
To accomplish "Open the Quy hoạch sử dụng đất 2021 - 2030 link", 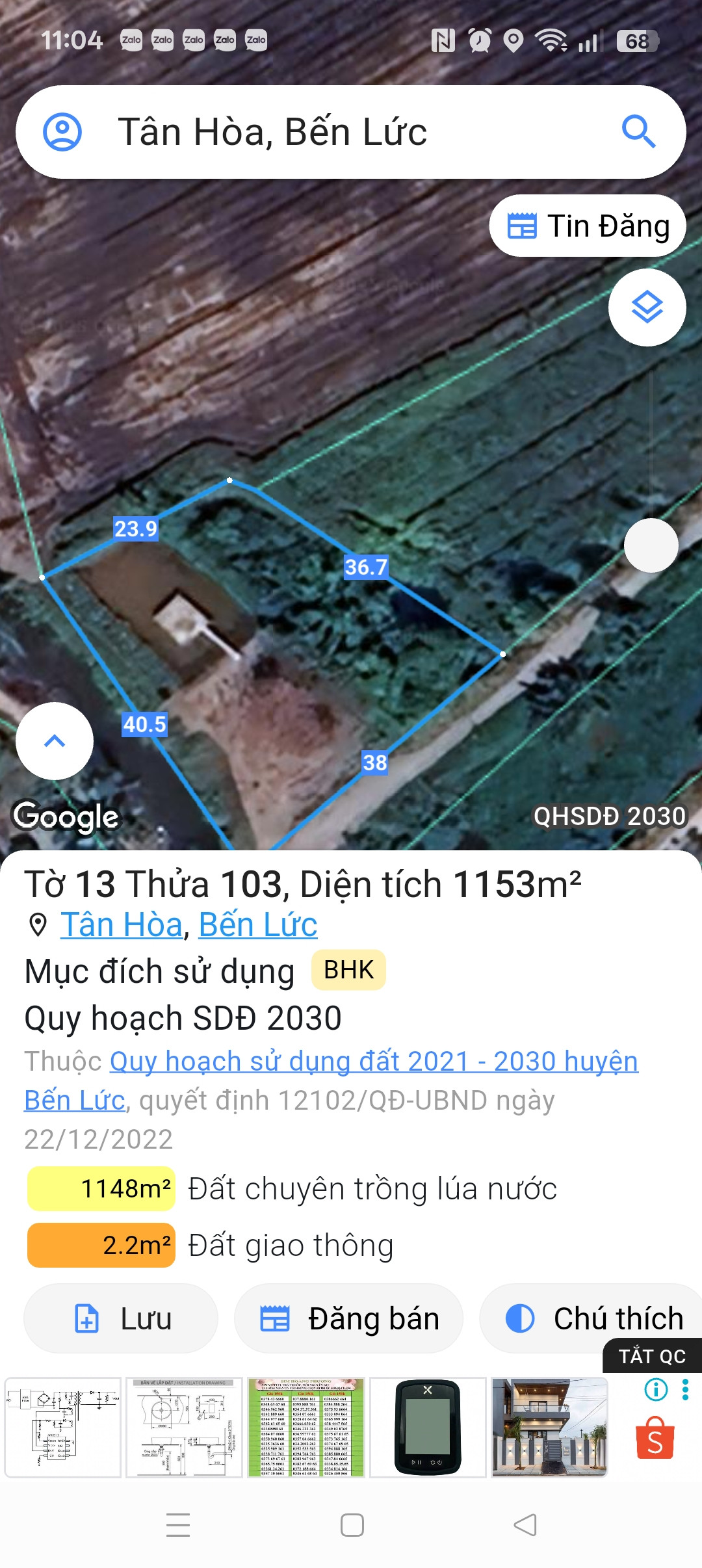I will coord(374,1062).
